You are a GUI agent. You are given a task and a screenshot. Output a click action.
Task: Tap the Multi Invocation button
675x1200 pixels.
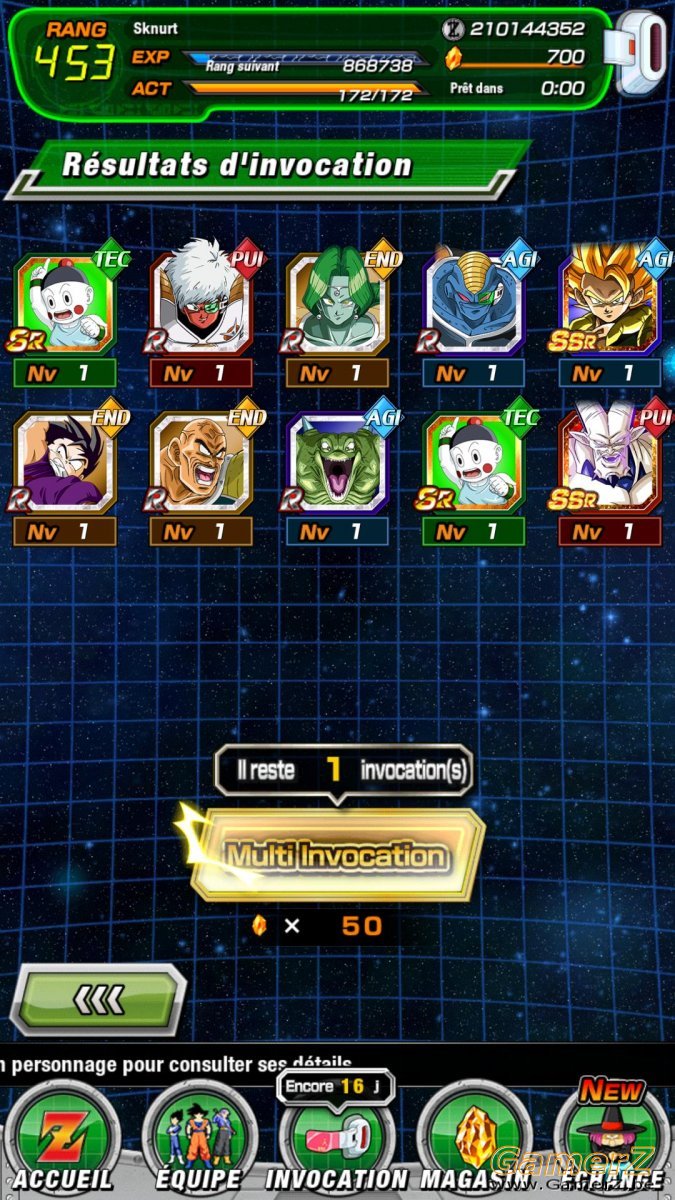pyautogui.click(x=336, y=853)
